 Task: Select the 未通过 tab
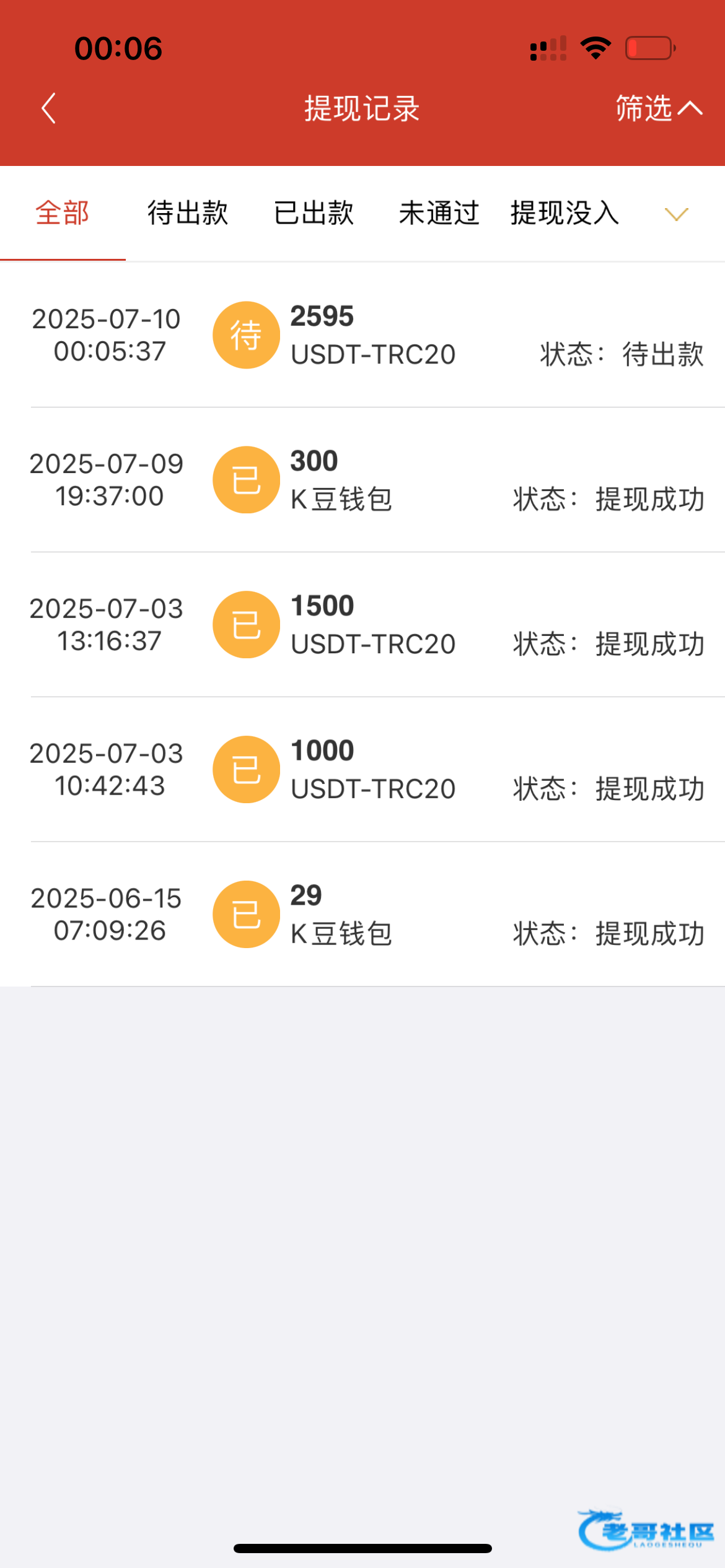439,213
